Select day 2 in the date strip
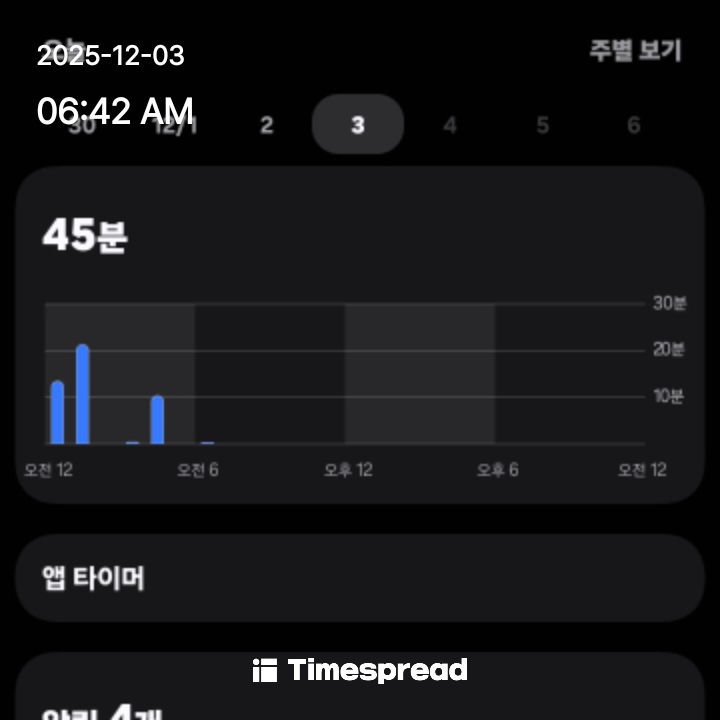The height and width of the screenshot is (720, 720). coord(266,126)
